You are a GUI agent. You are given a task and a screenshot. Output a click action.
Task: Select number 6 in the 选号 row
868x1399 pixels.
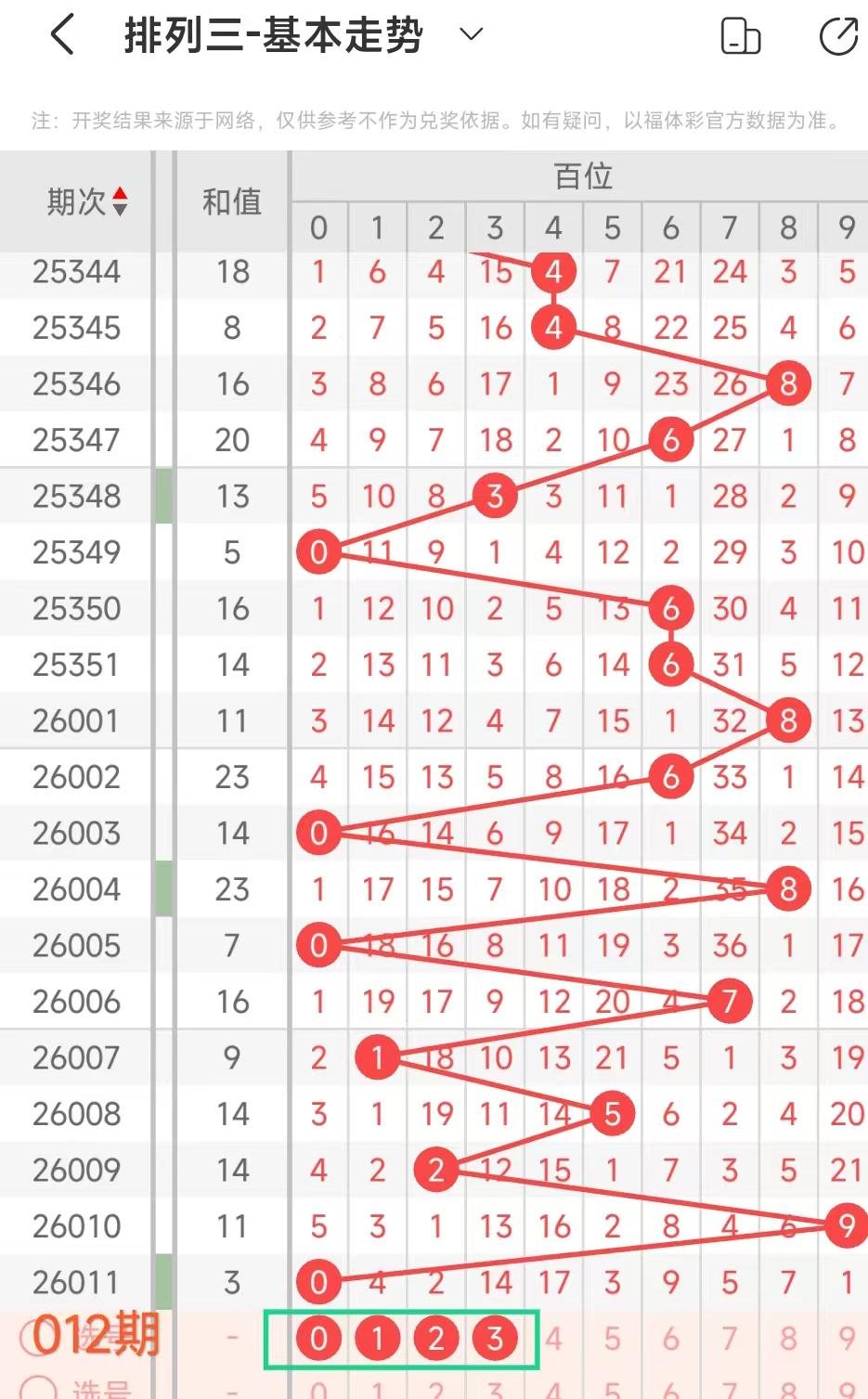(670, 1339)
